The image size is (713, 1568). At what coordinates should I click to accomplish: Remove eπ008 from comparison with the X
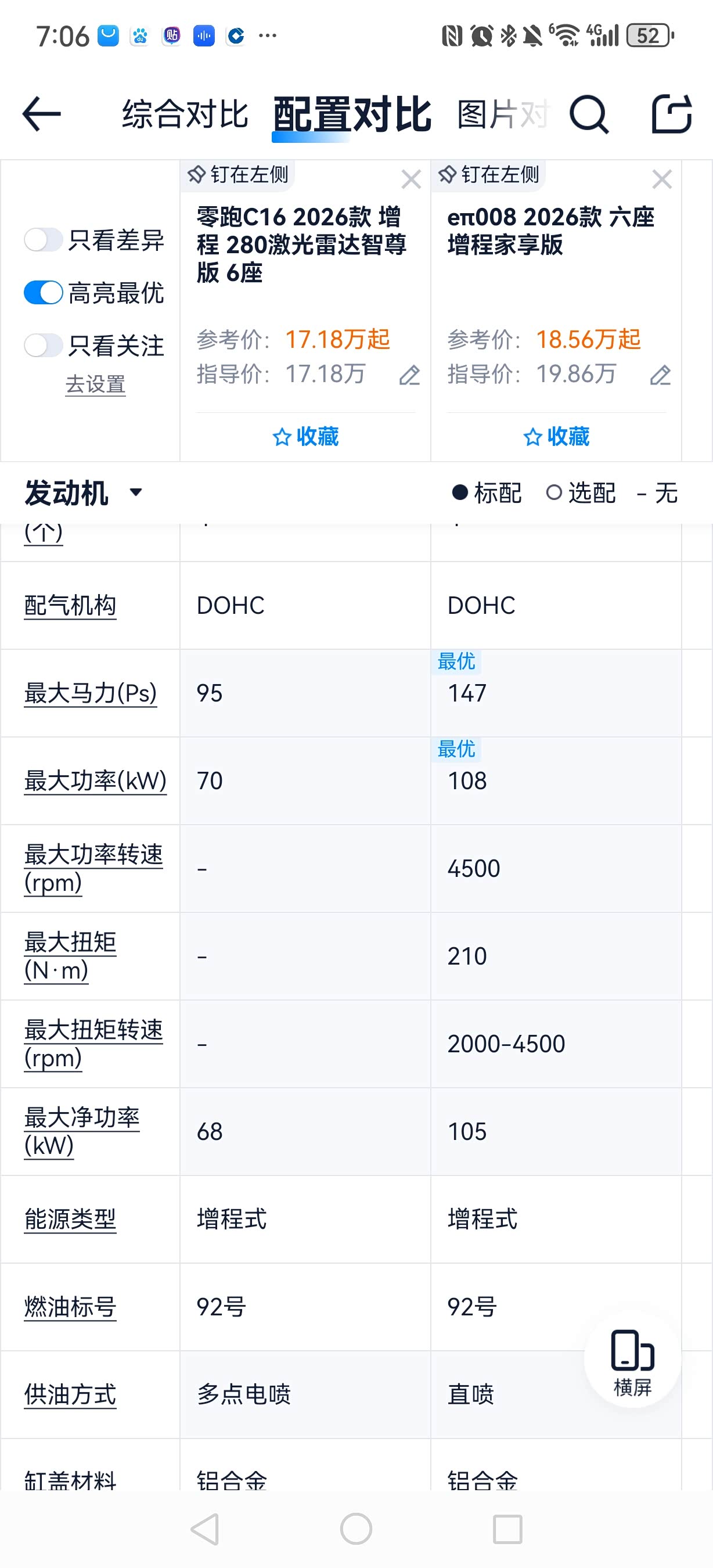coord(662,179)
